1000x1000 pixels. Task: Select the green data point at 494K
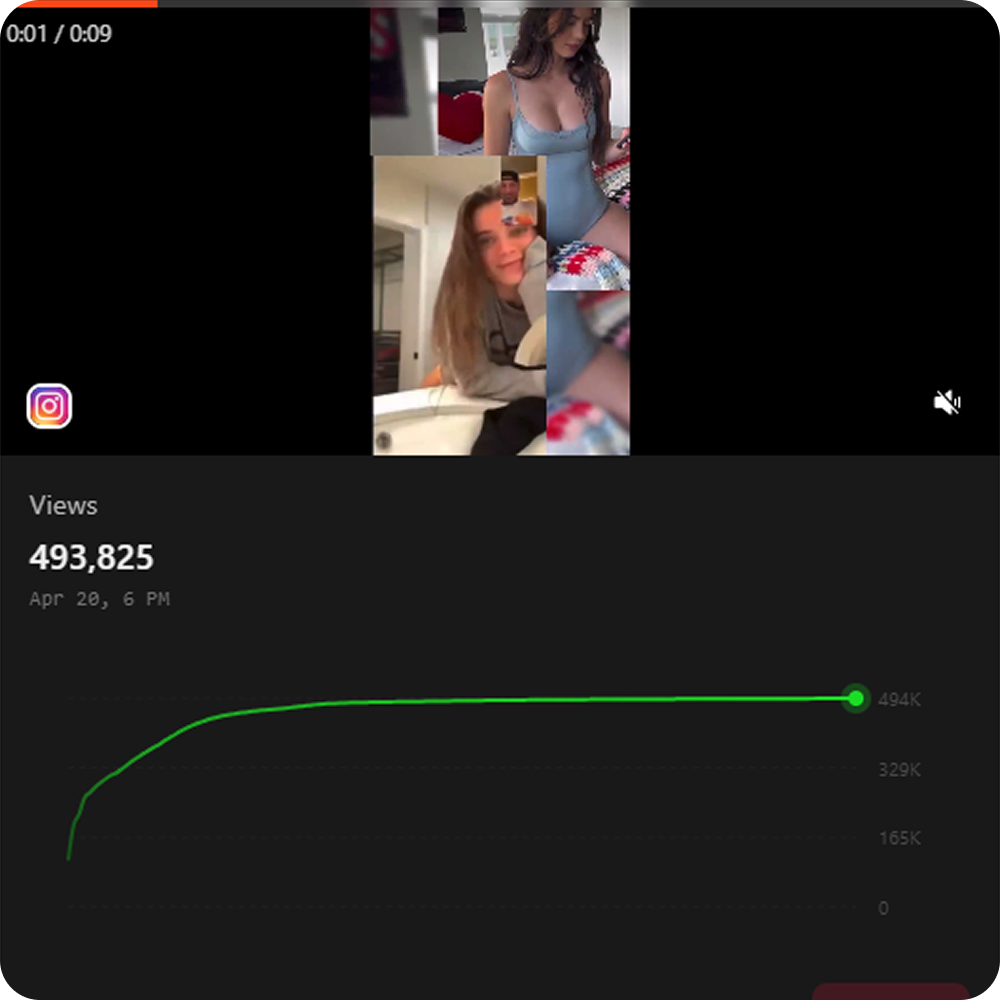[855, 698]
